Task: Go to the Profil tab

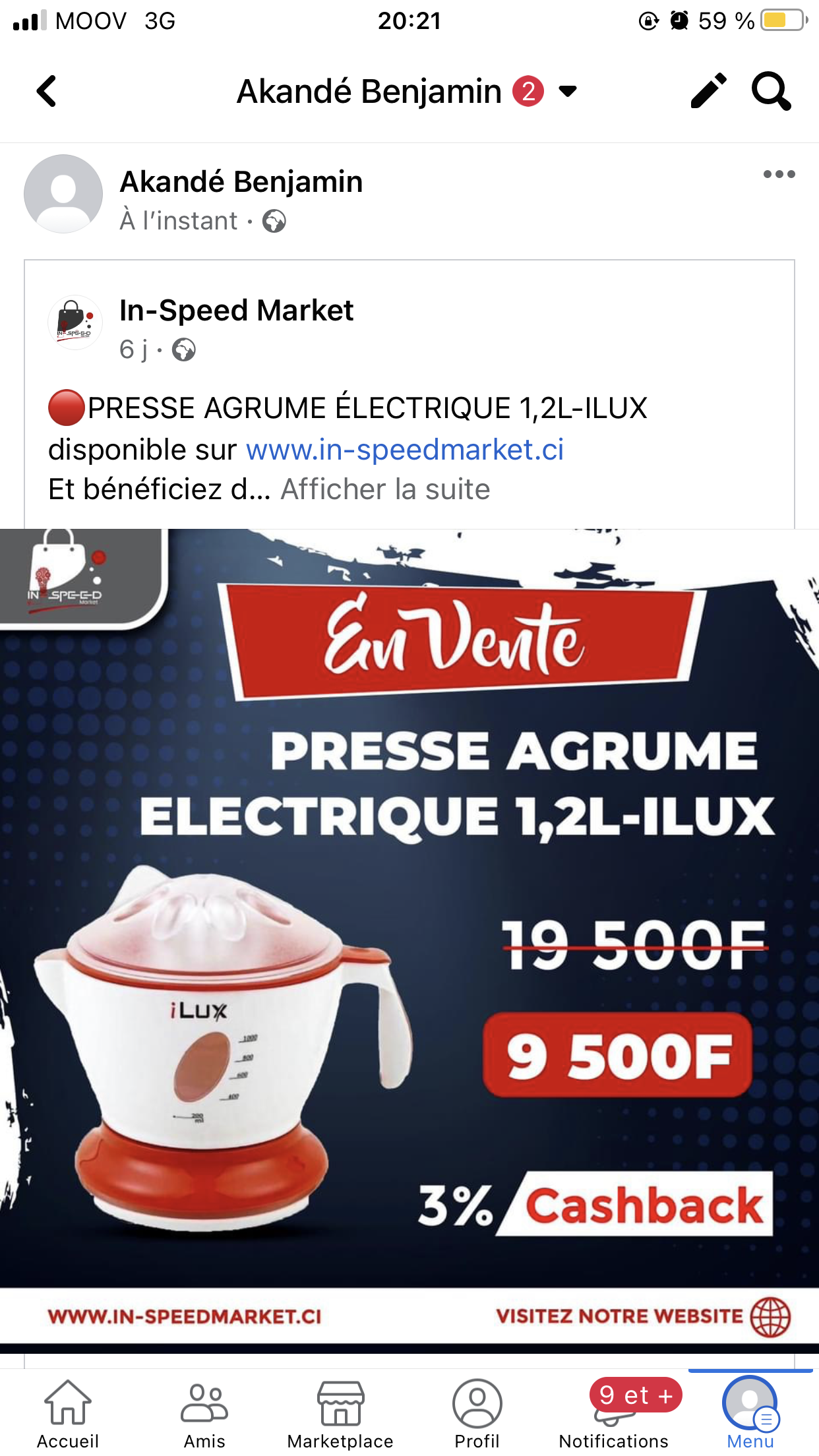Action: pyautogui.click(x=477, y=1414)
